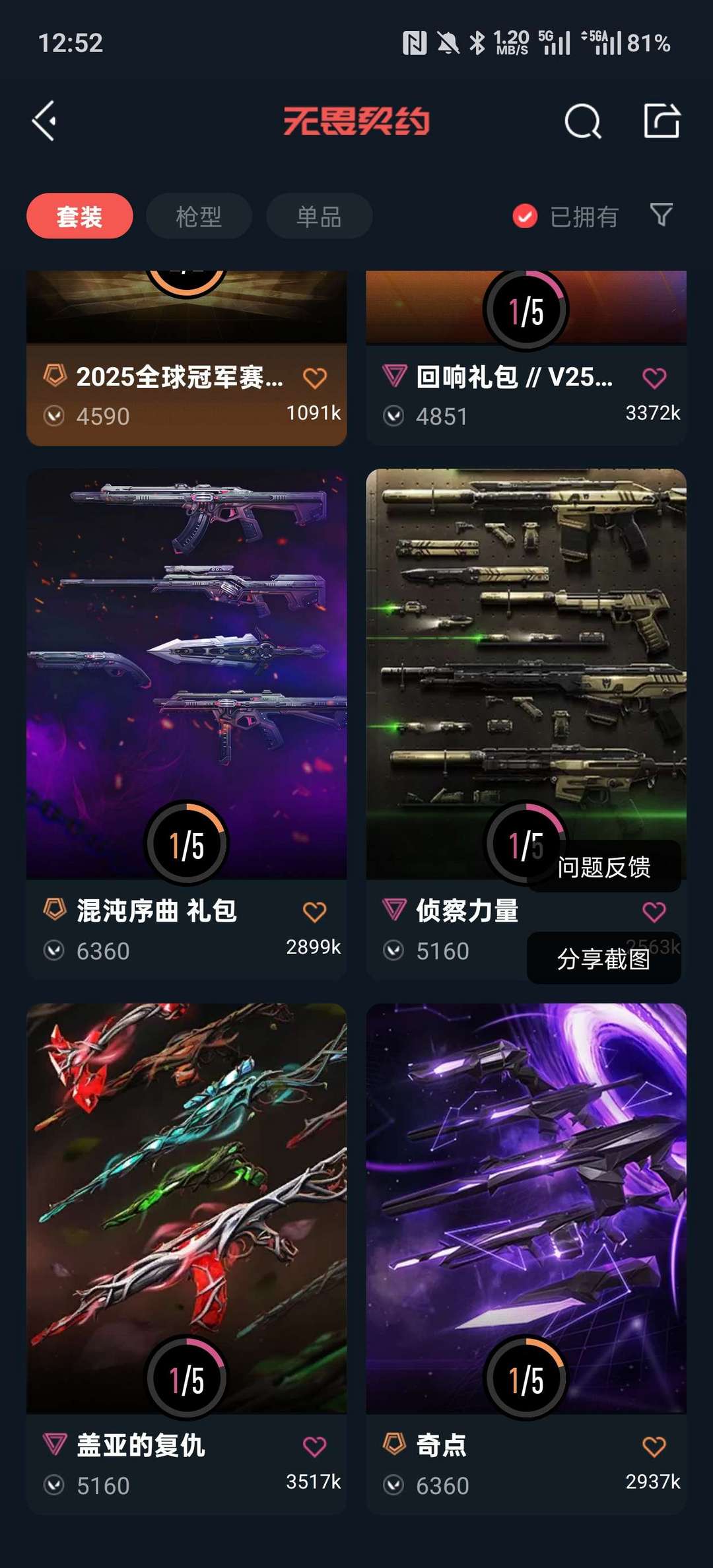Open the 奇点 bundle card
The image size is (713, 1568).
(526, 1208)
